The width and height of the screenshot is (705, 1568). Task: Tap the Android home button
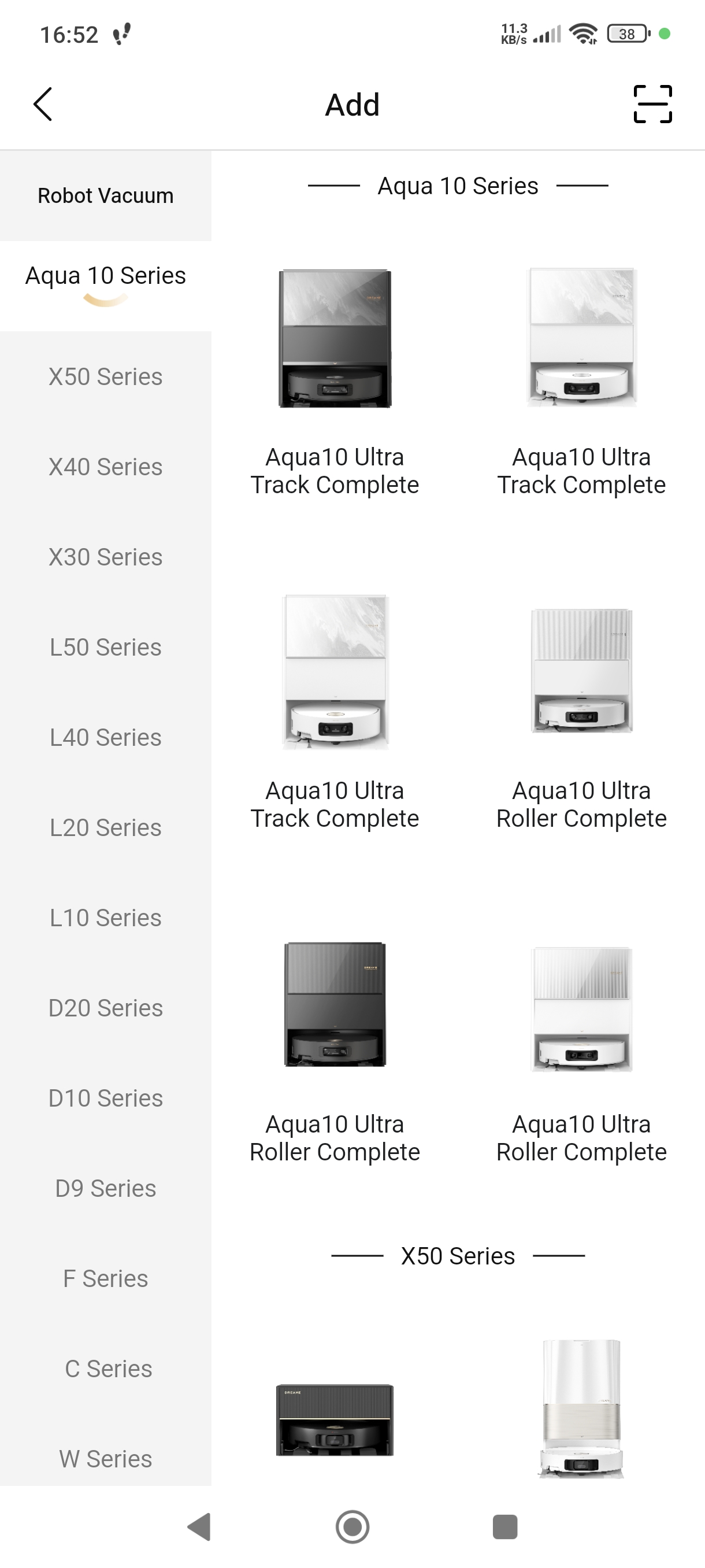point(352,1526)
